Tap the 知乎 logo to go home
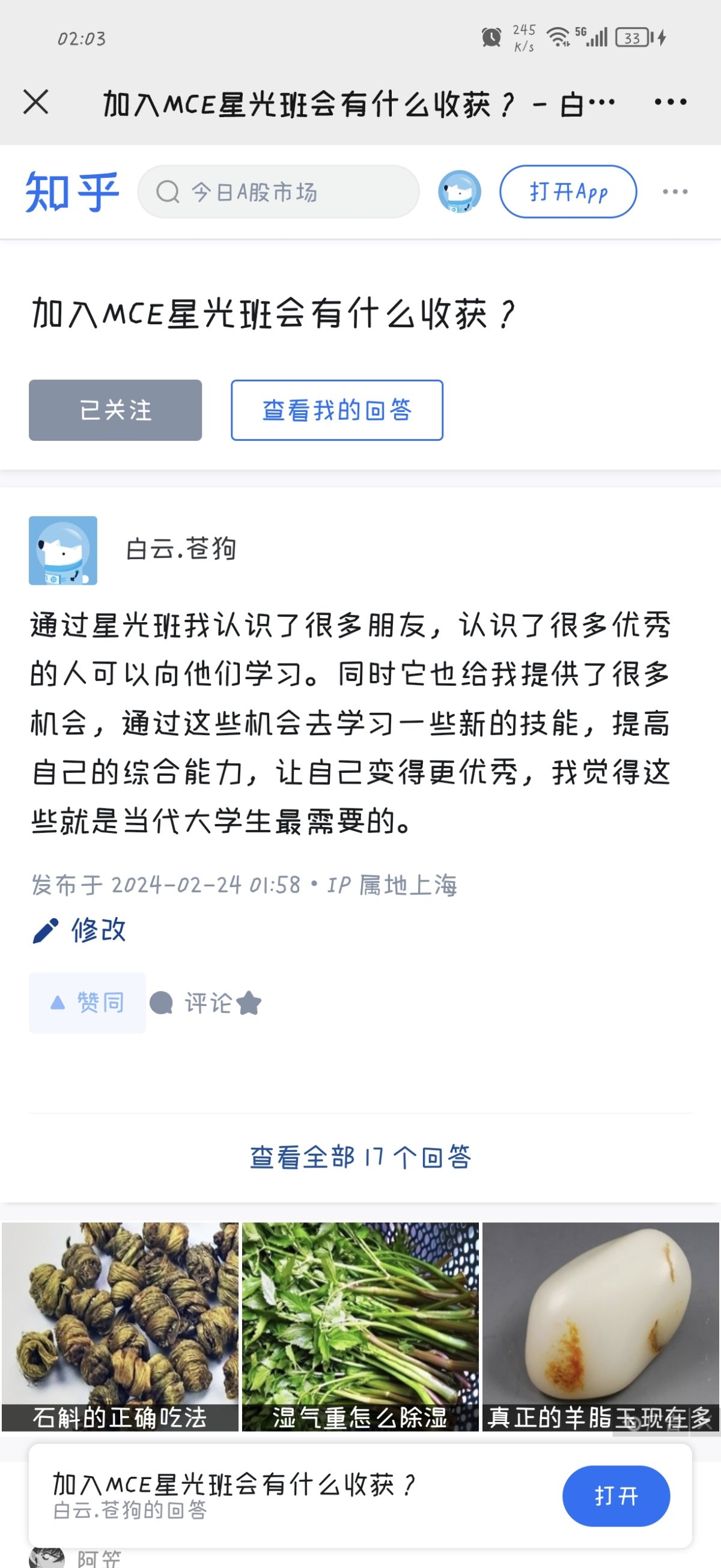721x1568 pixels. pyautogui.click(x=72, y=192)
